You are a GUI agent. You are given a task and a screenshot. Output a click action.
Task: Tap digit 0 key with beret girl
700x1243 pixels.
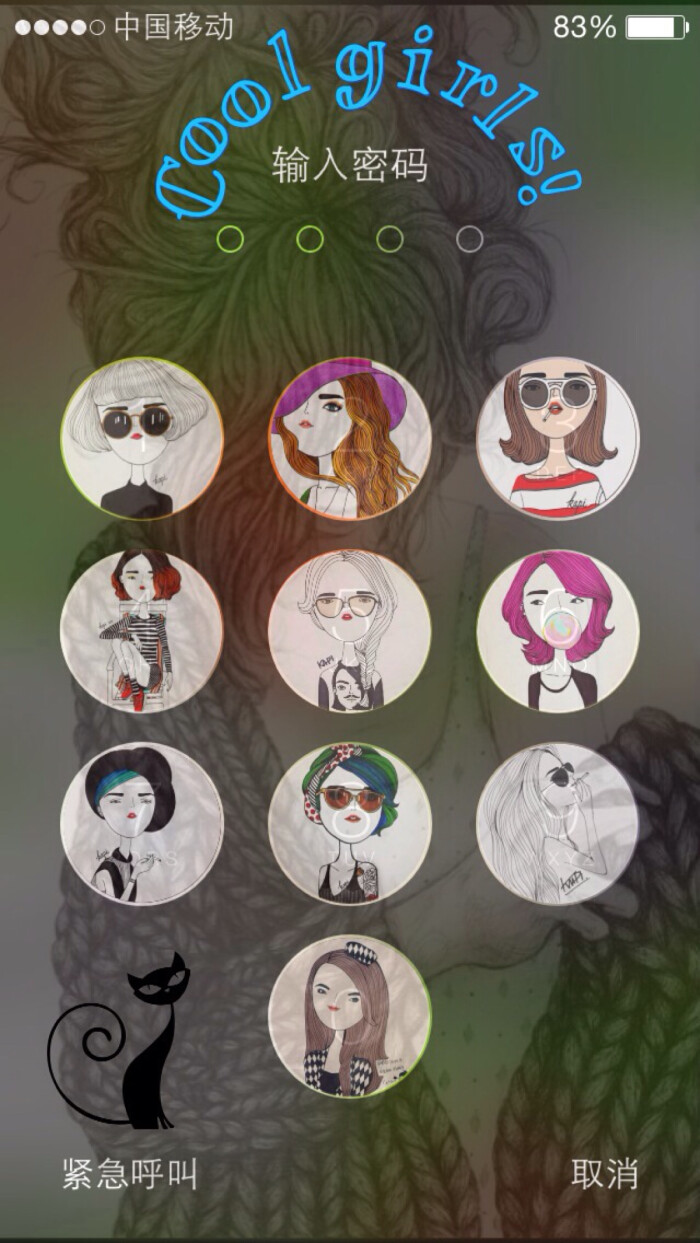pos(349,1015)
